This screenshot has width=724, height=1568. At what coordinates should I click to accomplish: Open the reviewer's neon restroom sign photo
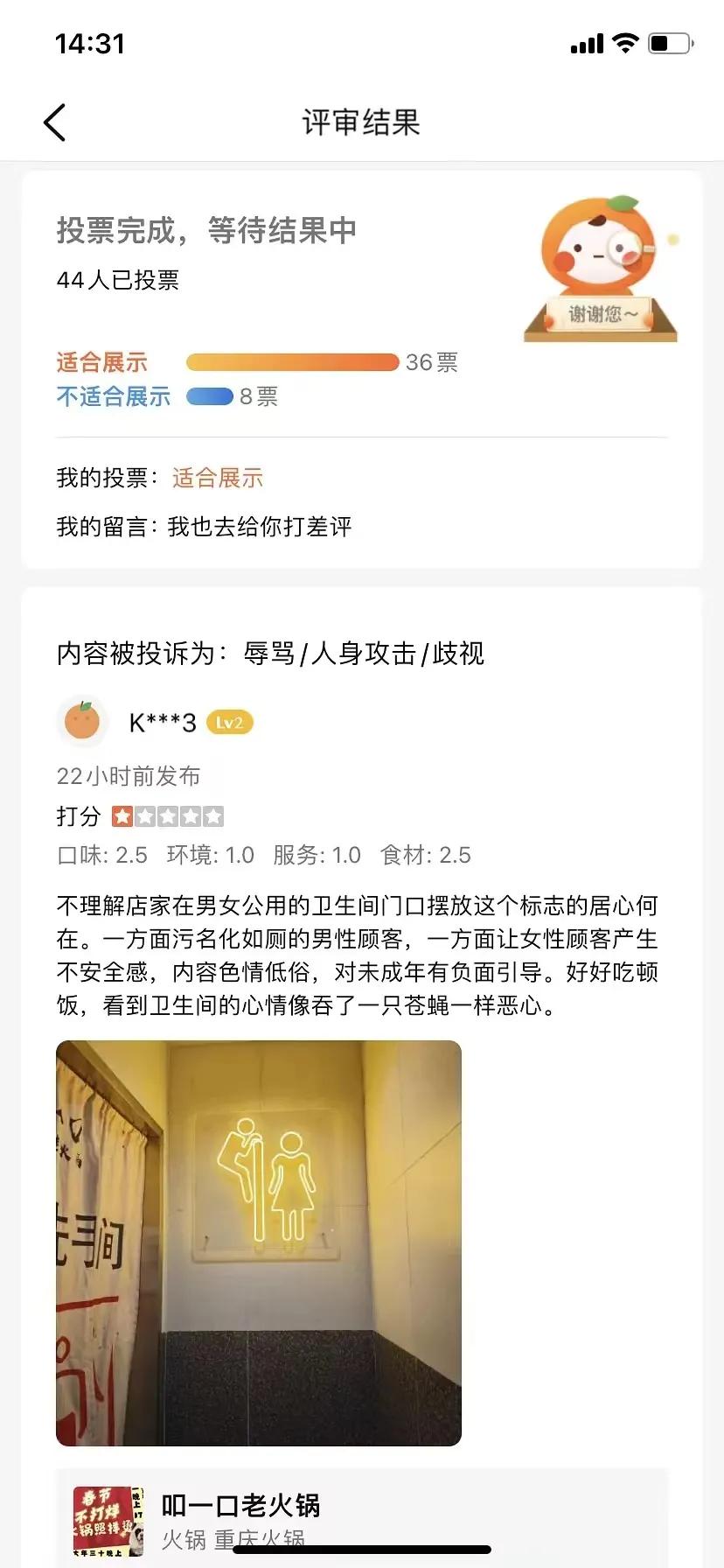pyautogui.click(x=259, y=1243)
